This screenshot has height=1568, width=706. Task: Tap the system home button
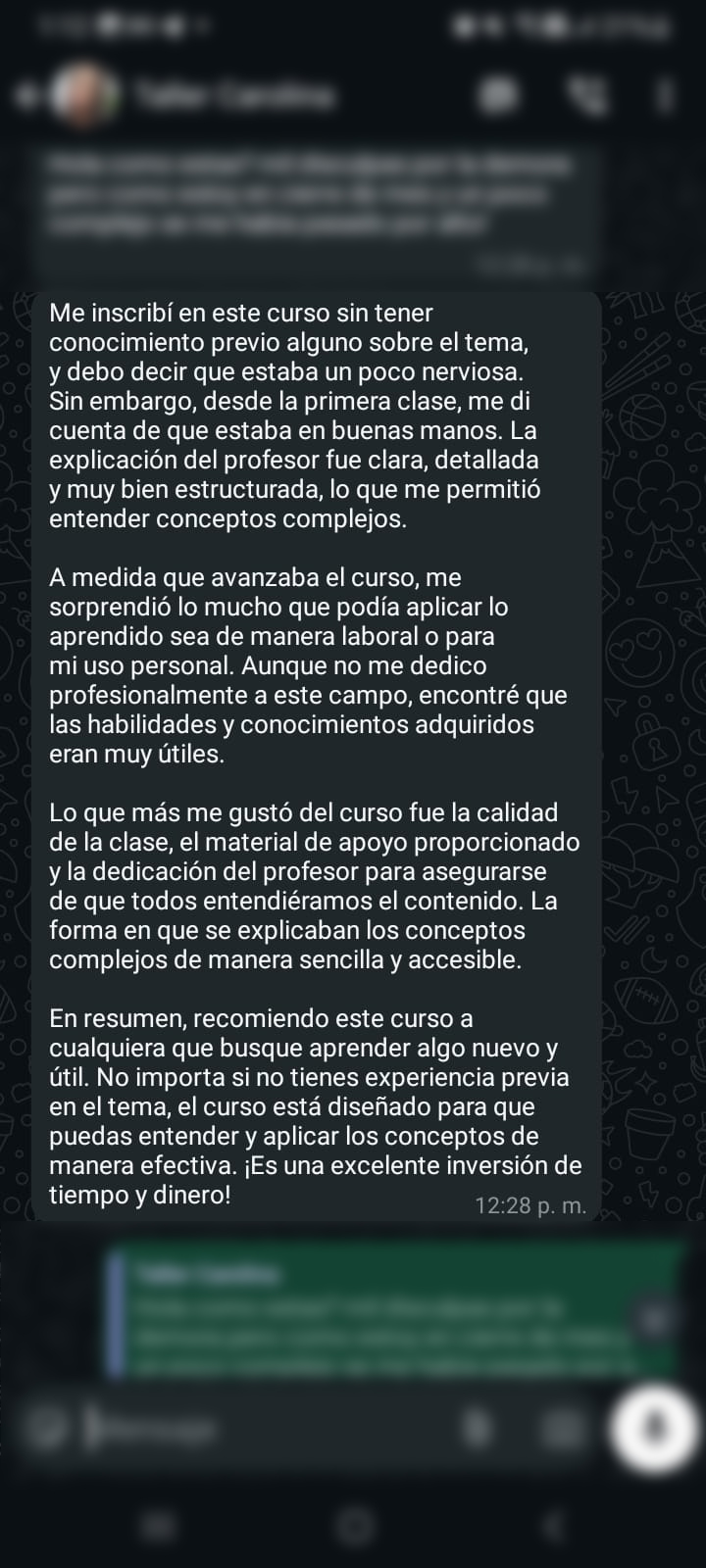click(354, 1526)
